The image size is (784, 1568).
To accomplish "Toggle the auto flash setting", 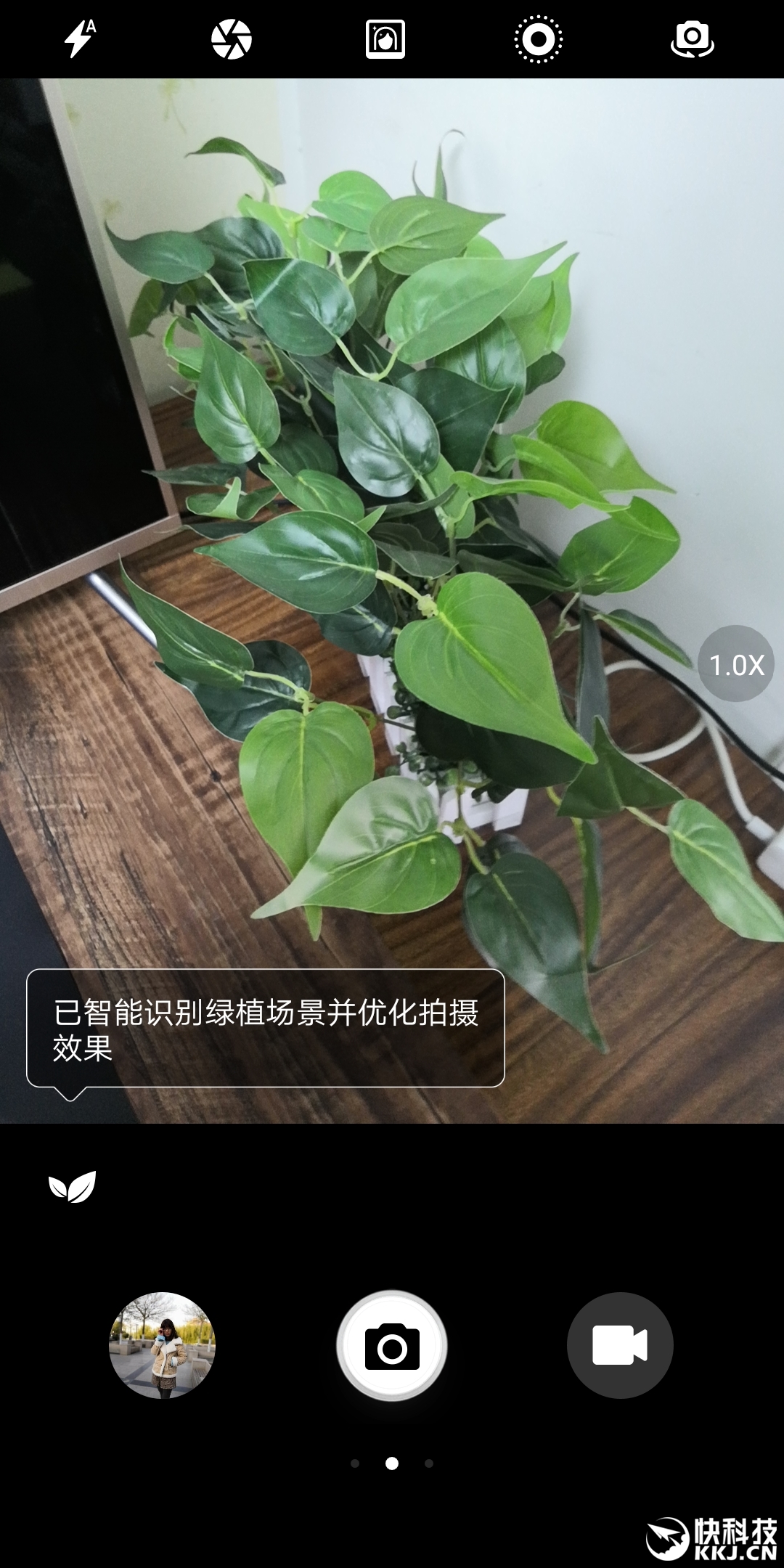I will [x=80, y=38].
